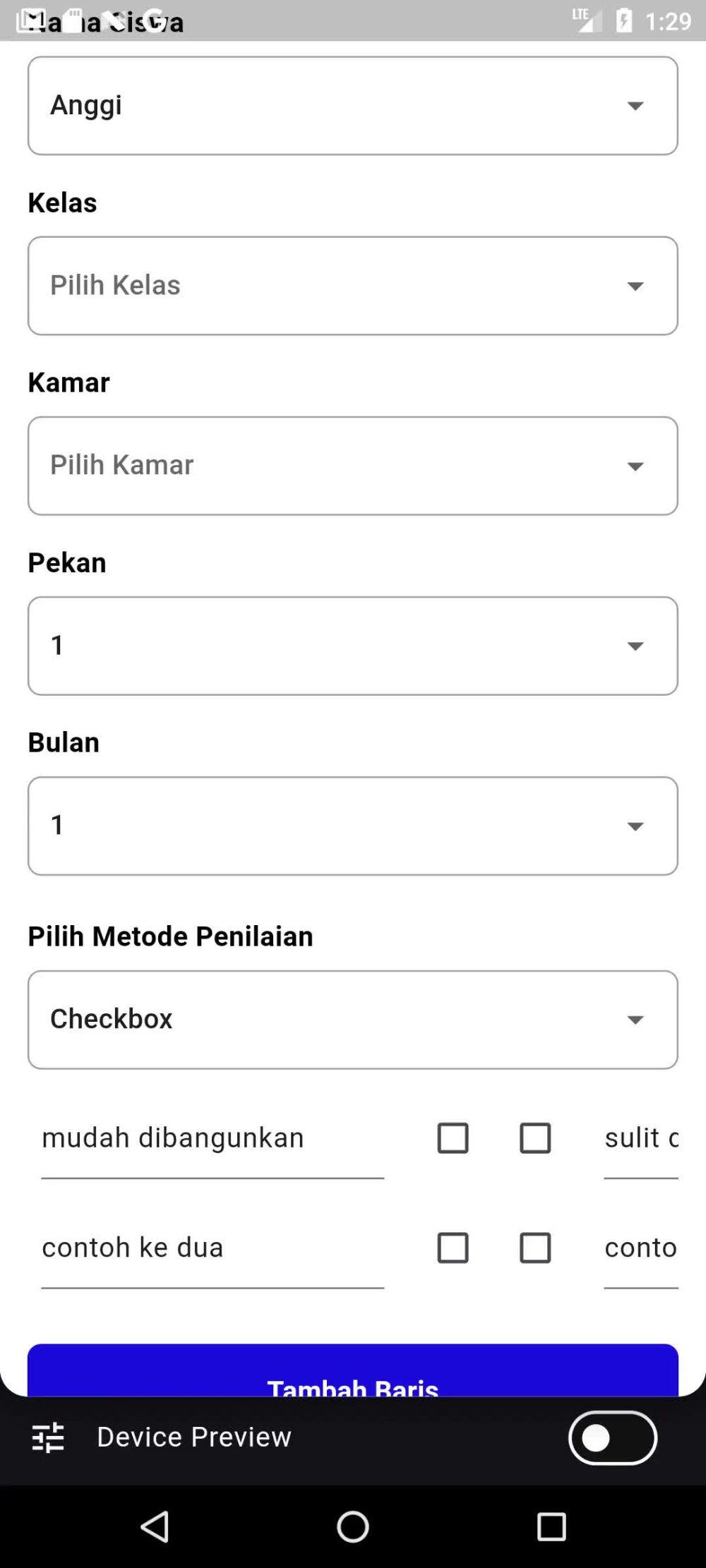This screenshot has height=1568, width=706.
Task: Open the Pilih Kelas dropdown
Action: [x=352, y=285]
